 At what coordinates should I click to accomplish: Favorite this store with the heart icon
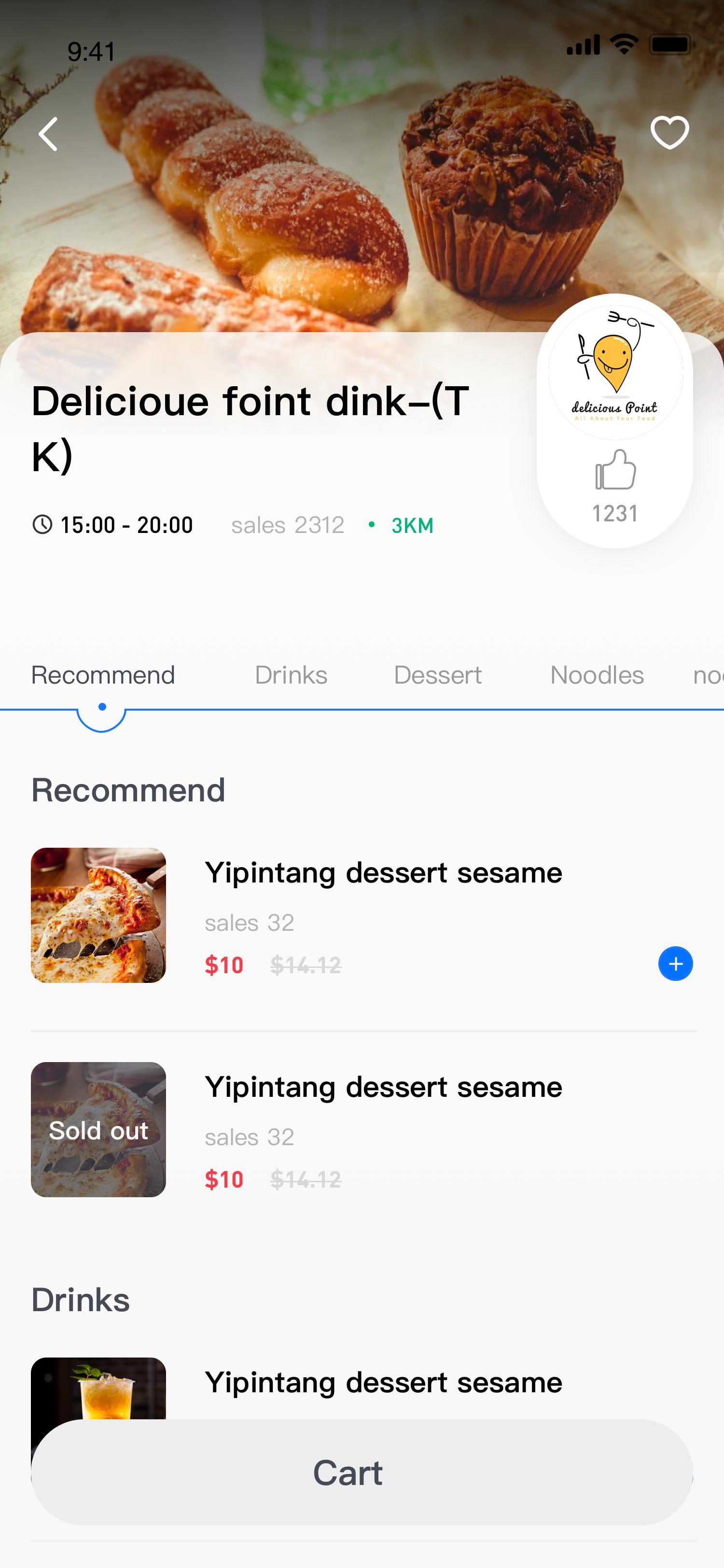pyautogui.click(x=669, y=133)
